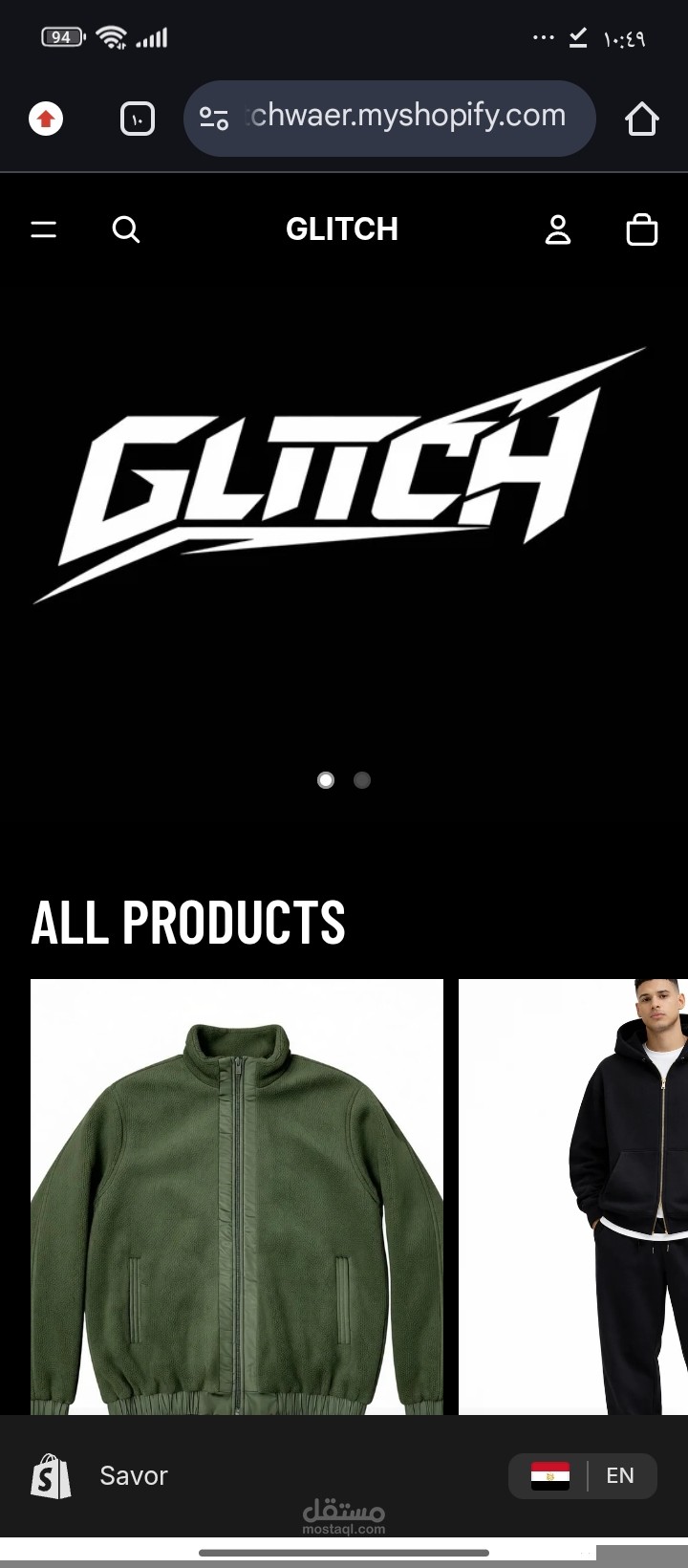This screenshot has height=1568, width=688.
Task: Open the browser tab switcher icon
Action: click(x=137, y=119)
